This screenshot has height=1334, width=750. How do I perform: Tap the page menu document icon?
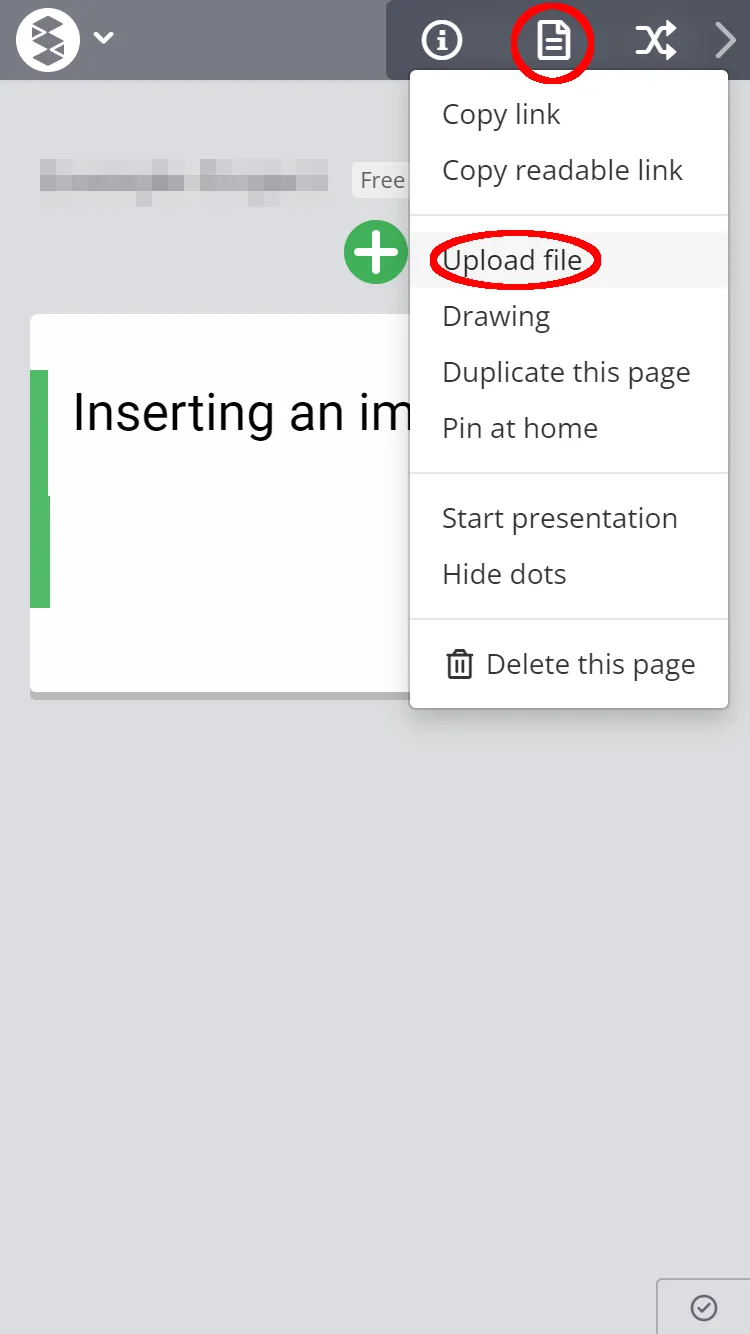(x=553, y=41)
